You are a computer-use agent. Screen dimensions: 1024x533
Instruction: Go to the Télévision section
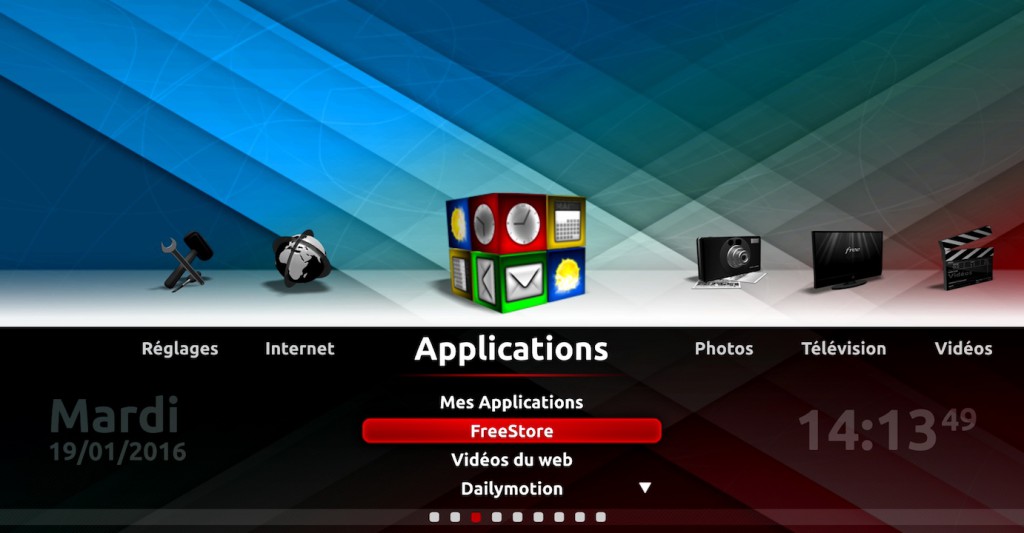click(843, 349)
